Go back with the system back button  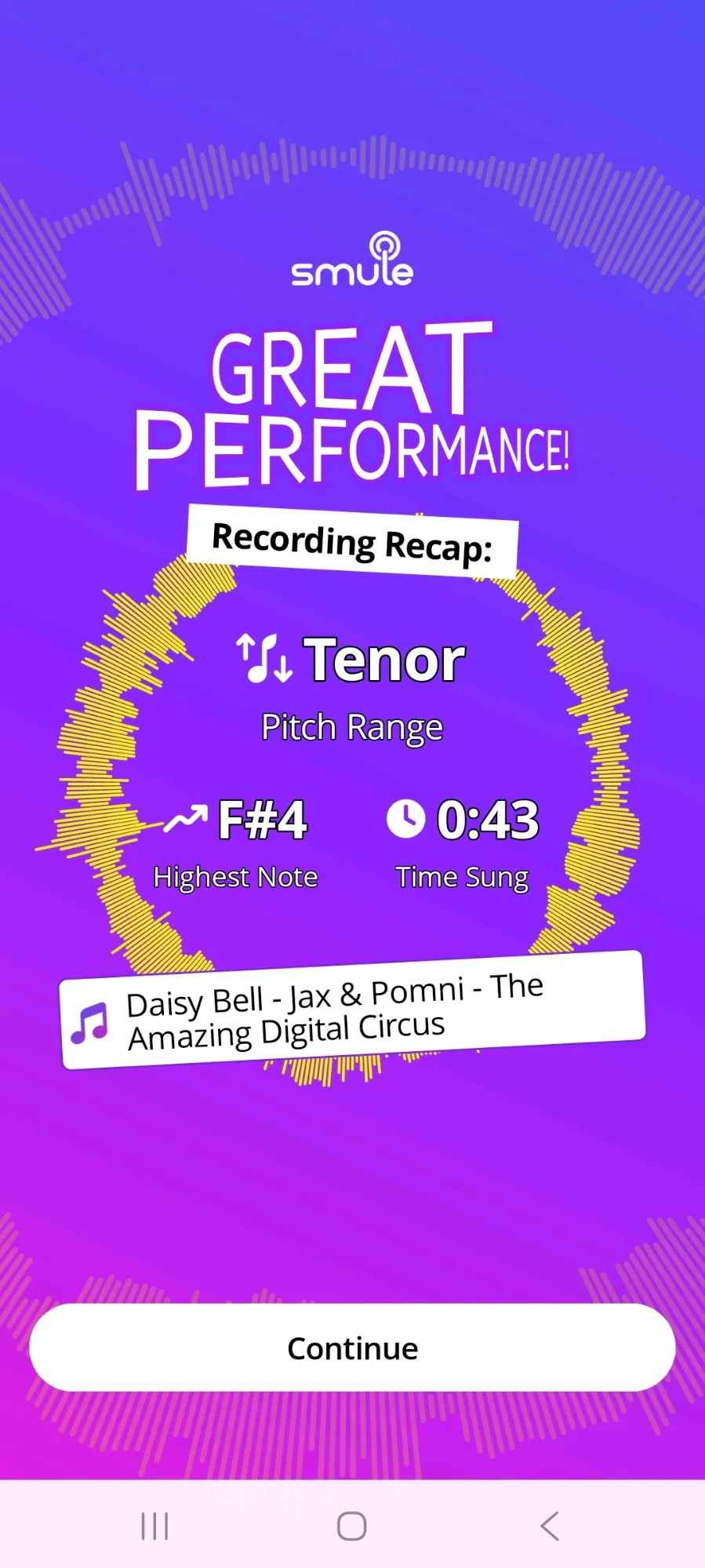click(550, 1526)
